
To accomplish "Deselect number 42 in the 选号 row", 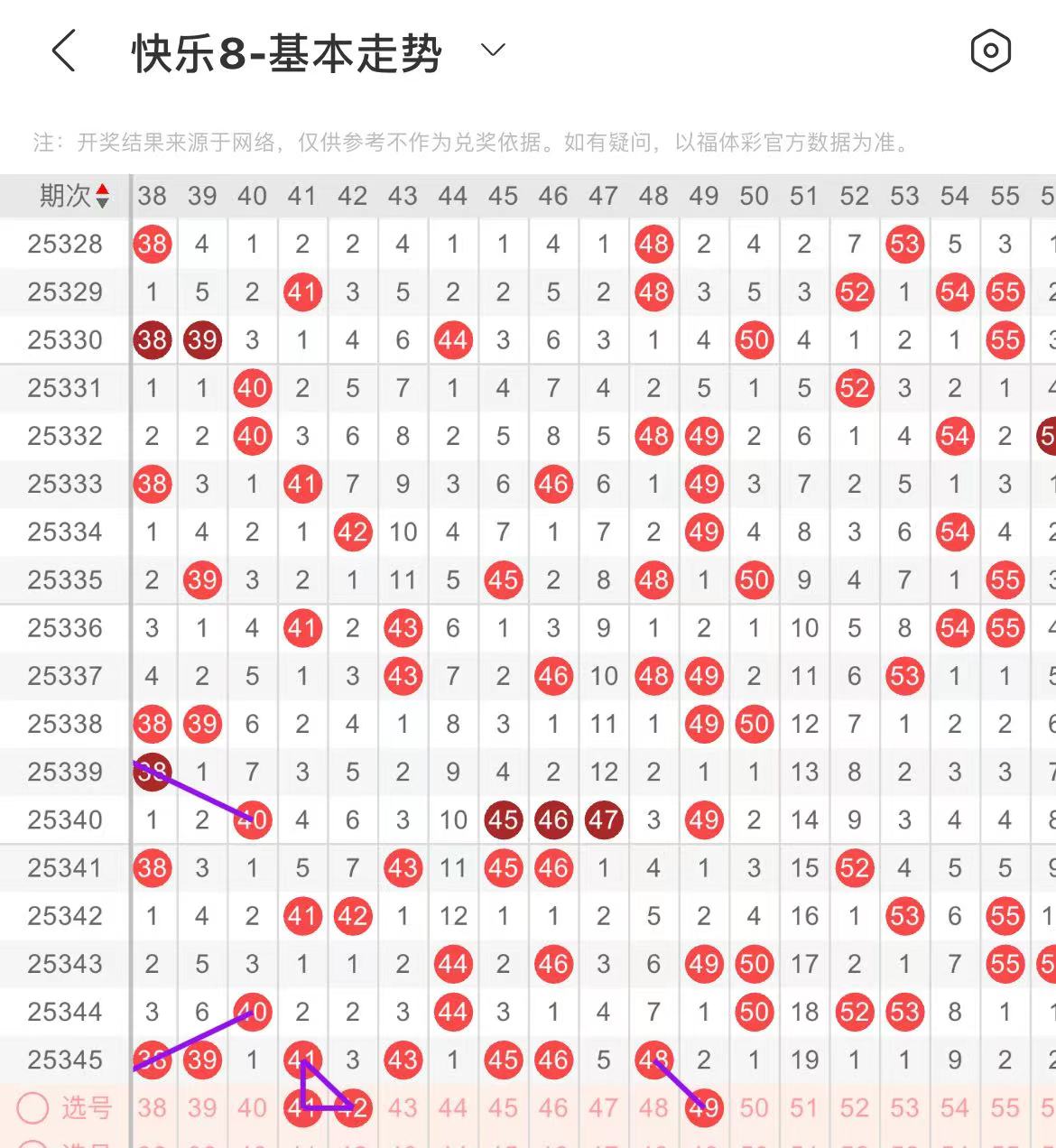I will point(353,1107).
